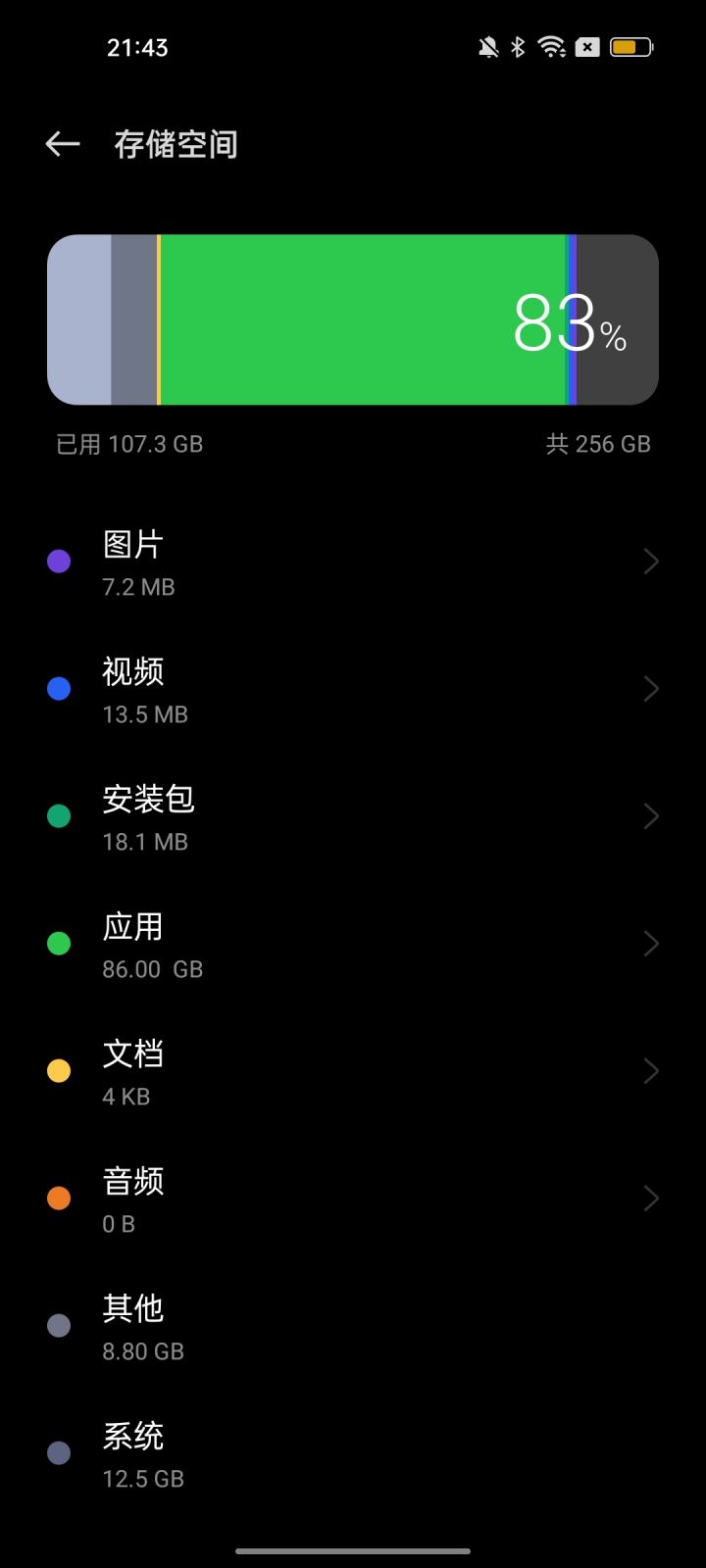Open the 视频 storage category
The image size is (706, 1568).
click(x=353, y=689)
